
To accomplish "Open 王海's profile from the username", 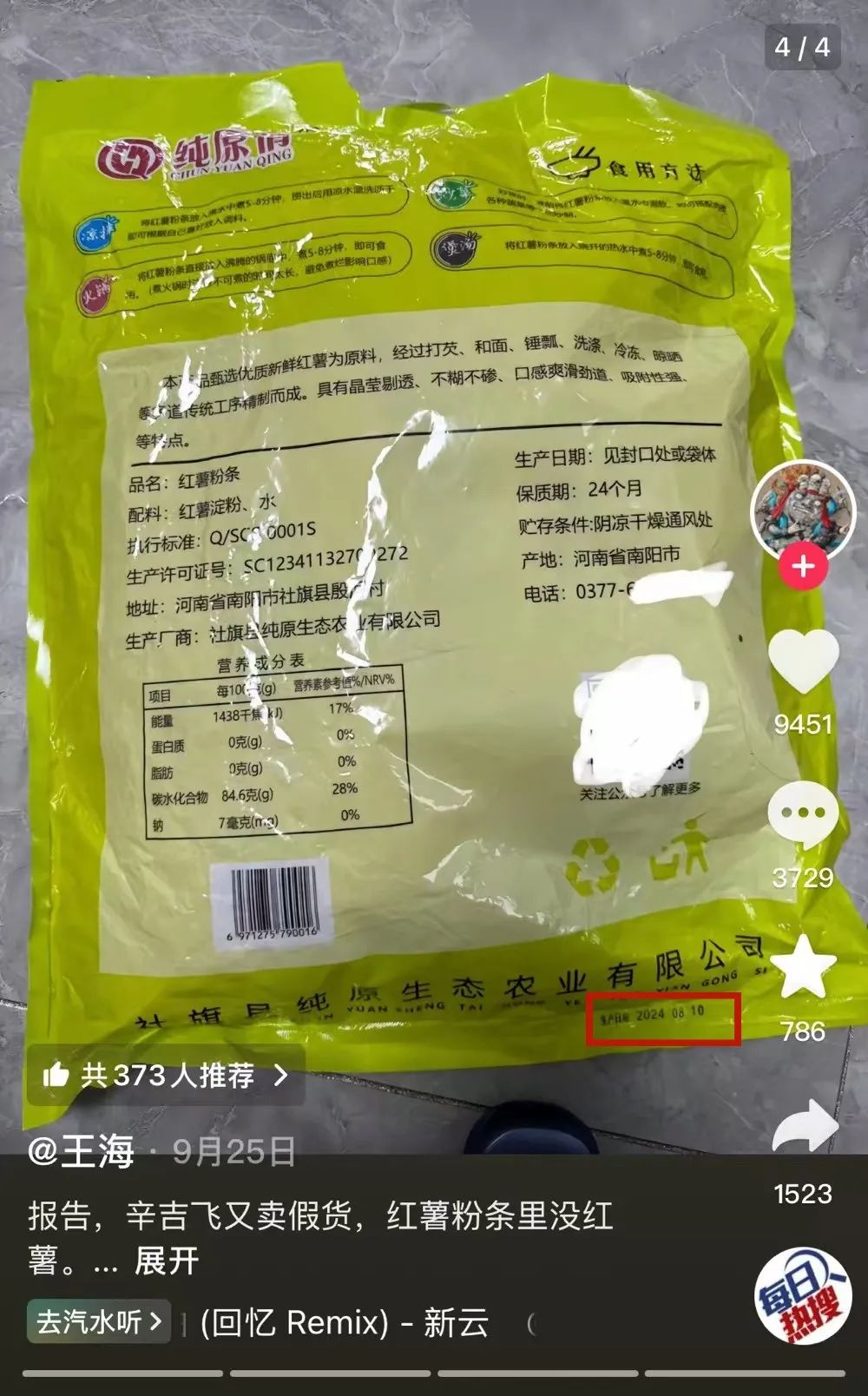I will click(x=82, y=1152).
